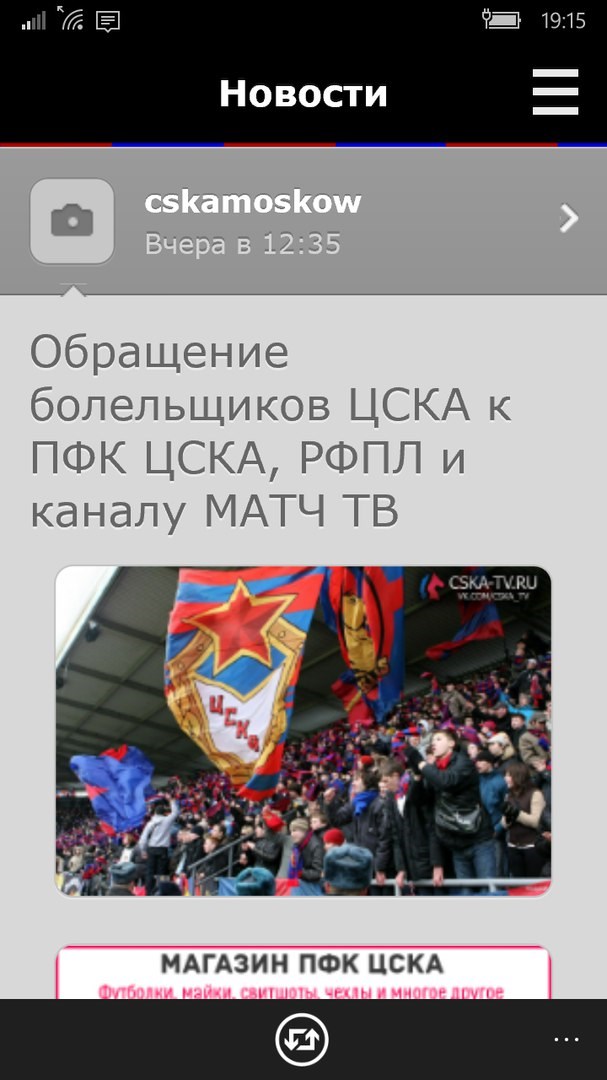
Task: Open the CSKA fans stadium photo
Action: (x=303, y=731)
